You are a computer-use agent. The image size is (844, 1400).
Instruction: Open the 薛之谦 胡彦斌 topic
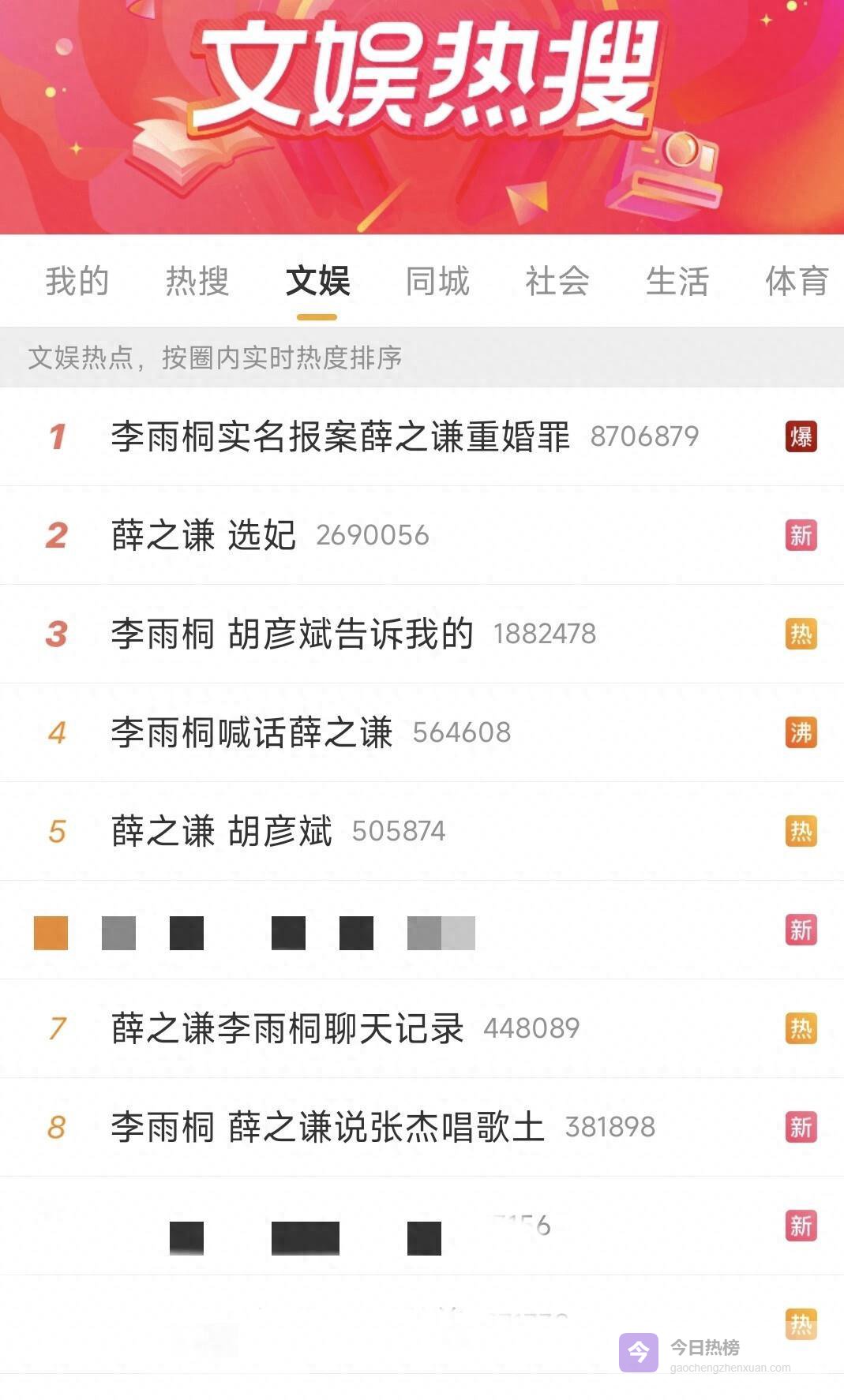[x=222, y=831]
